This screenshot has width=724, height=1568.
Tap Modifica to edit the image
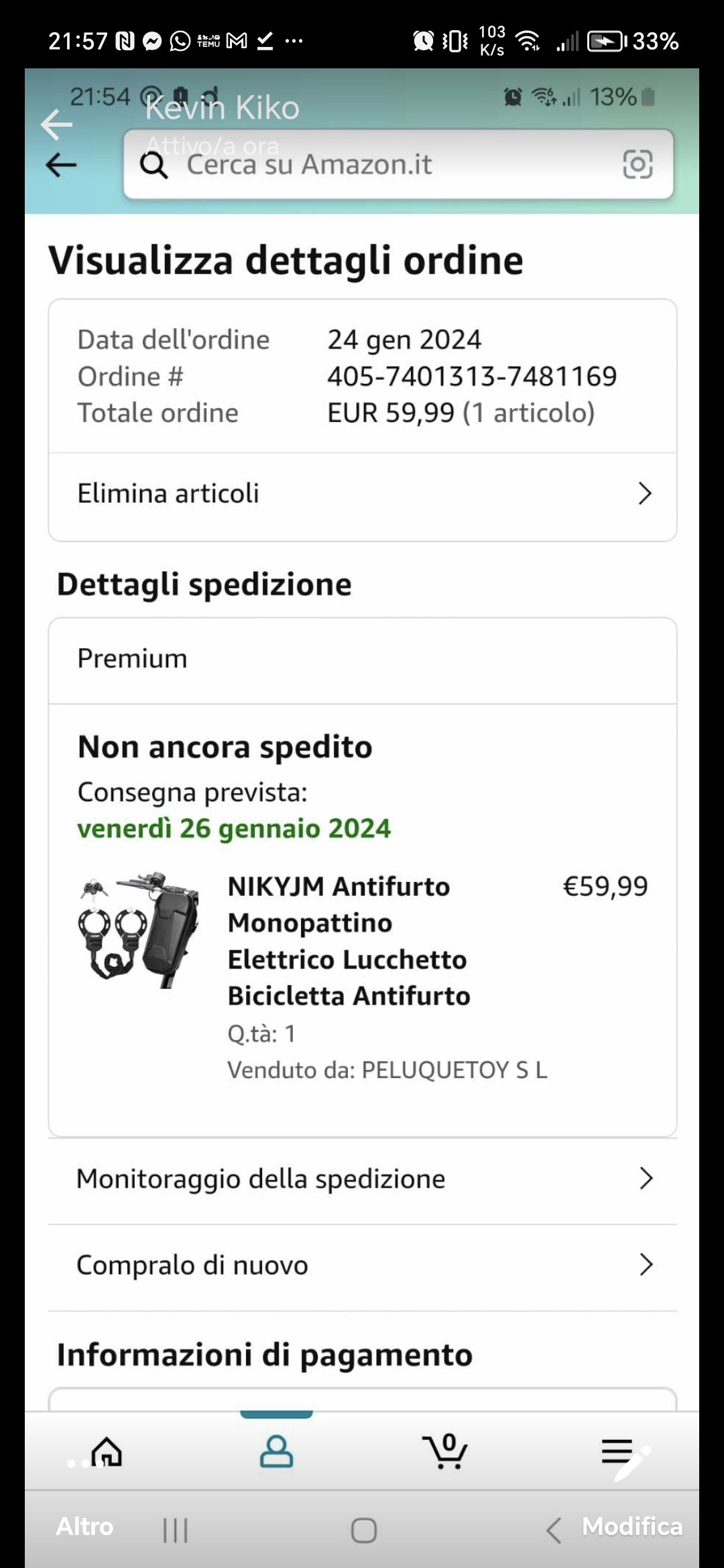[x=631, y=1526]
